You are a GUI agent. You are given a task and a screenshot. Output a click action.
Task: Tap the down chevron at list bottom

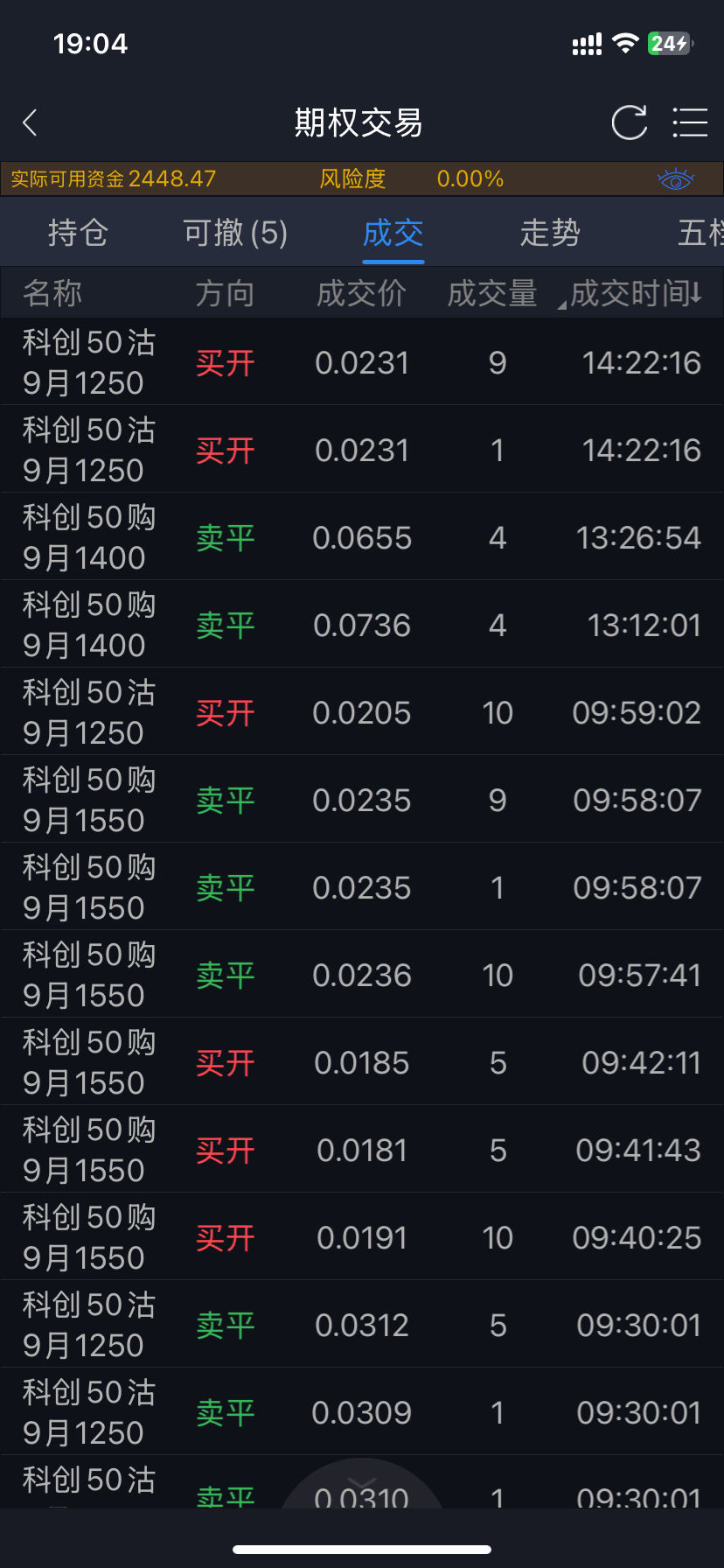[x=362, y=1484]
